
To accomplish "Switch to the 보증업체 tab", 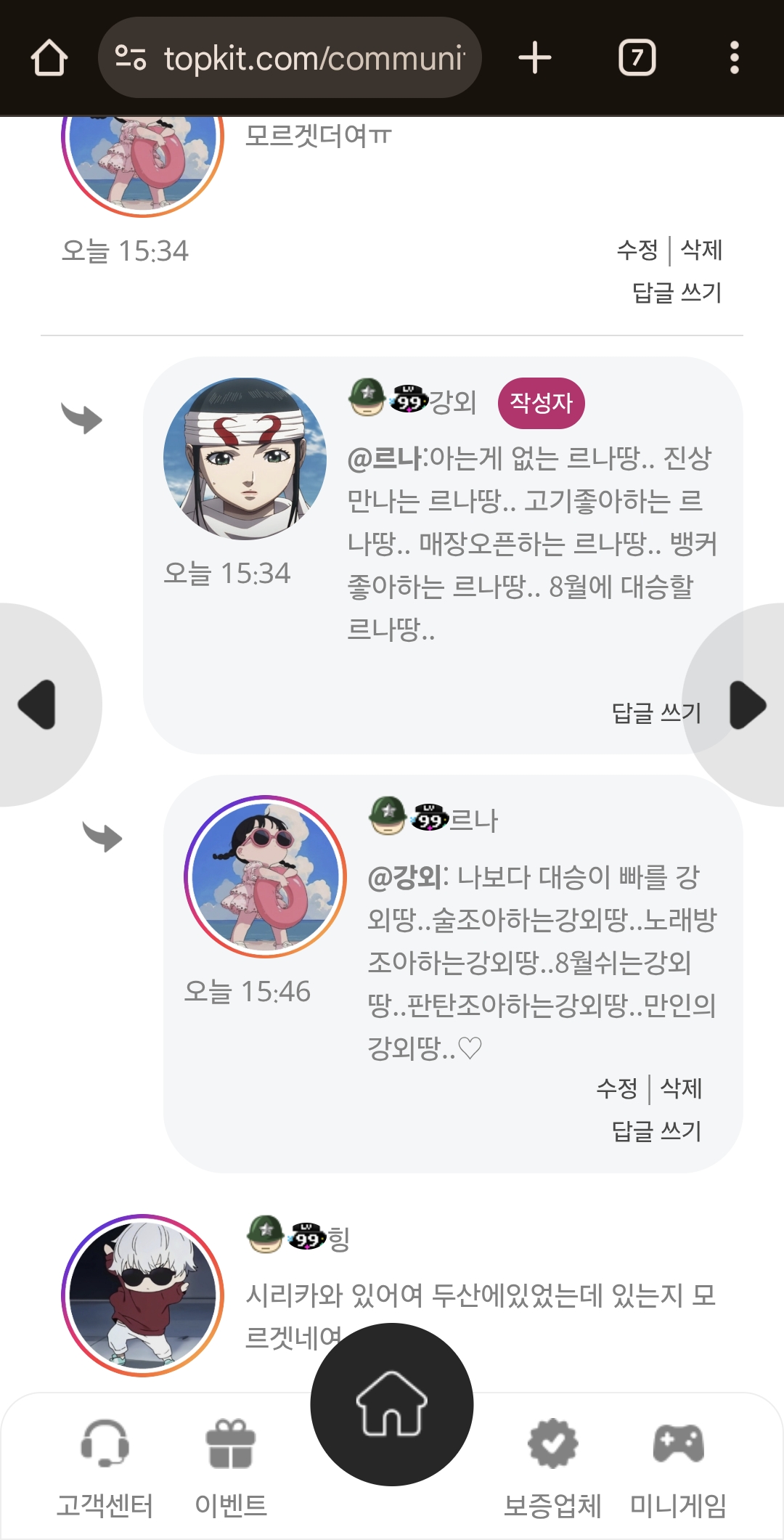I will coord(552,1468).
